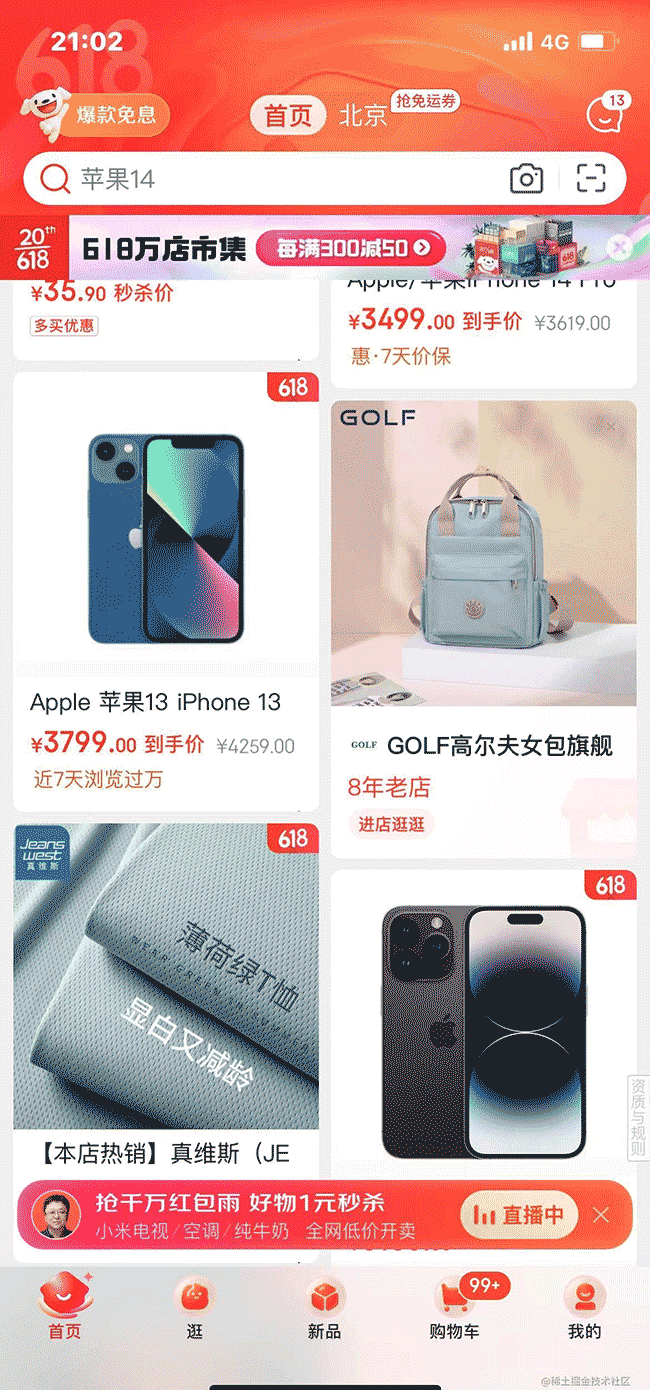
Task: Open the 购物车 shopping cart tab
Action: pos(454,1310)
